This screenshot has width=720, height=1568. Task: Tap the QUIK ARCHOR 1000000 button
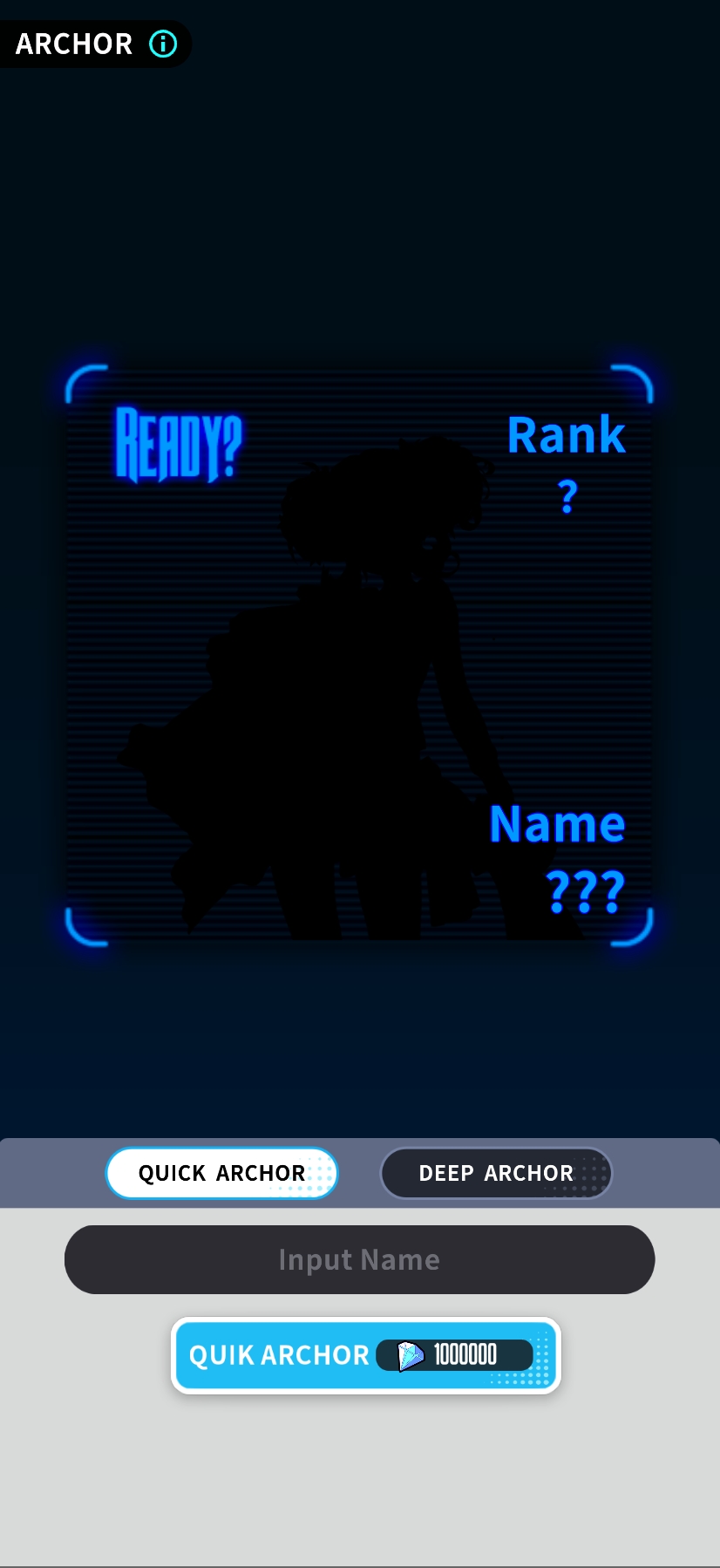point(365,1354)
